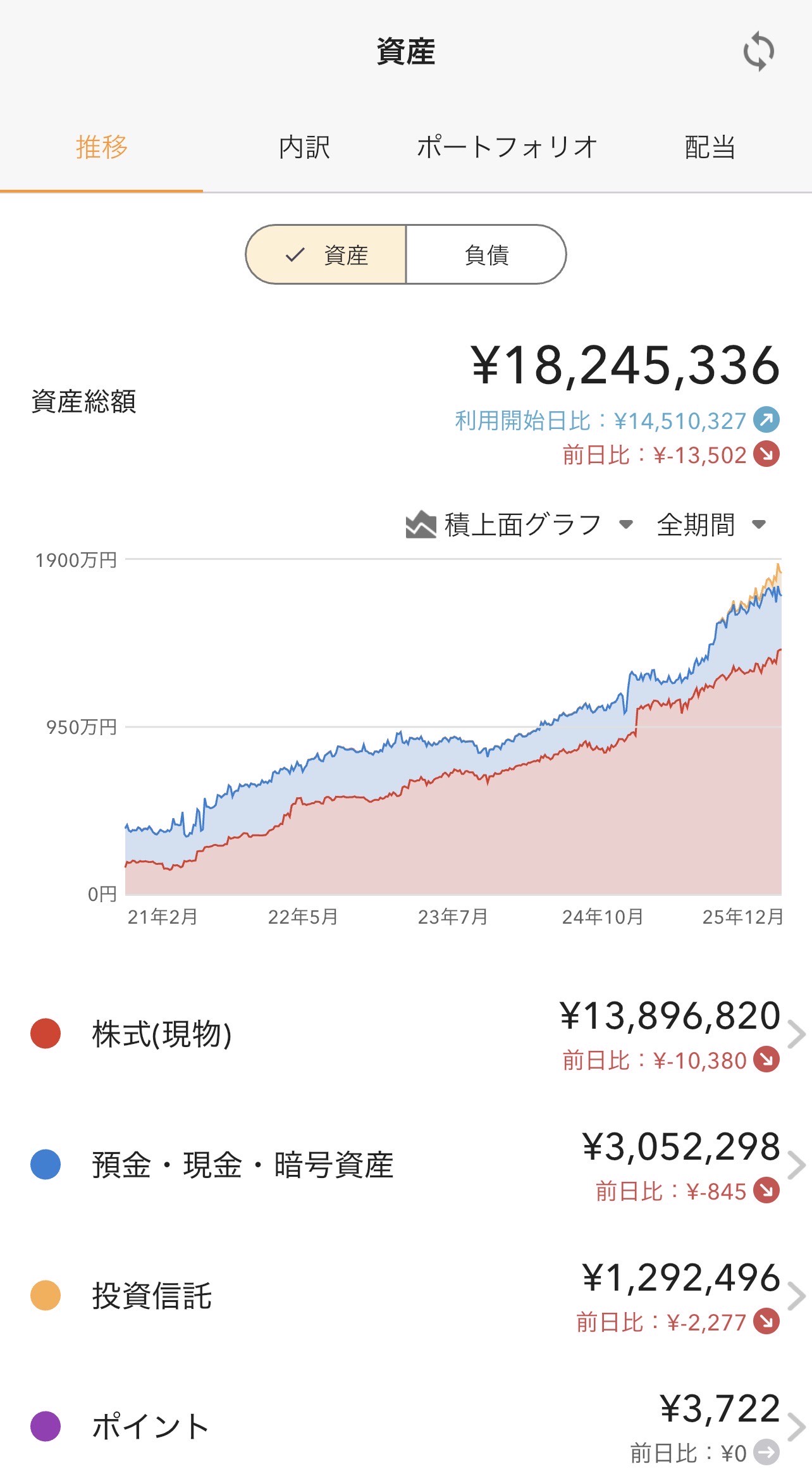Select the 資産 segment
Viewport: 812px width, 1476px height.
[x=326, y=255]
